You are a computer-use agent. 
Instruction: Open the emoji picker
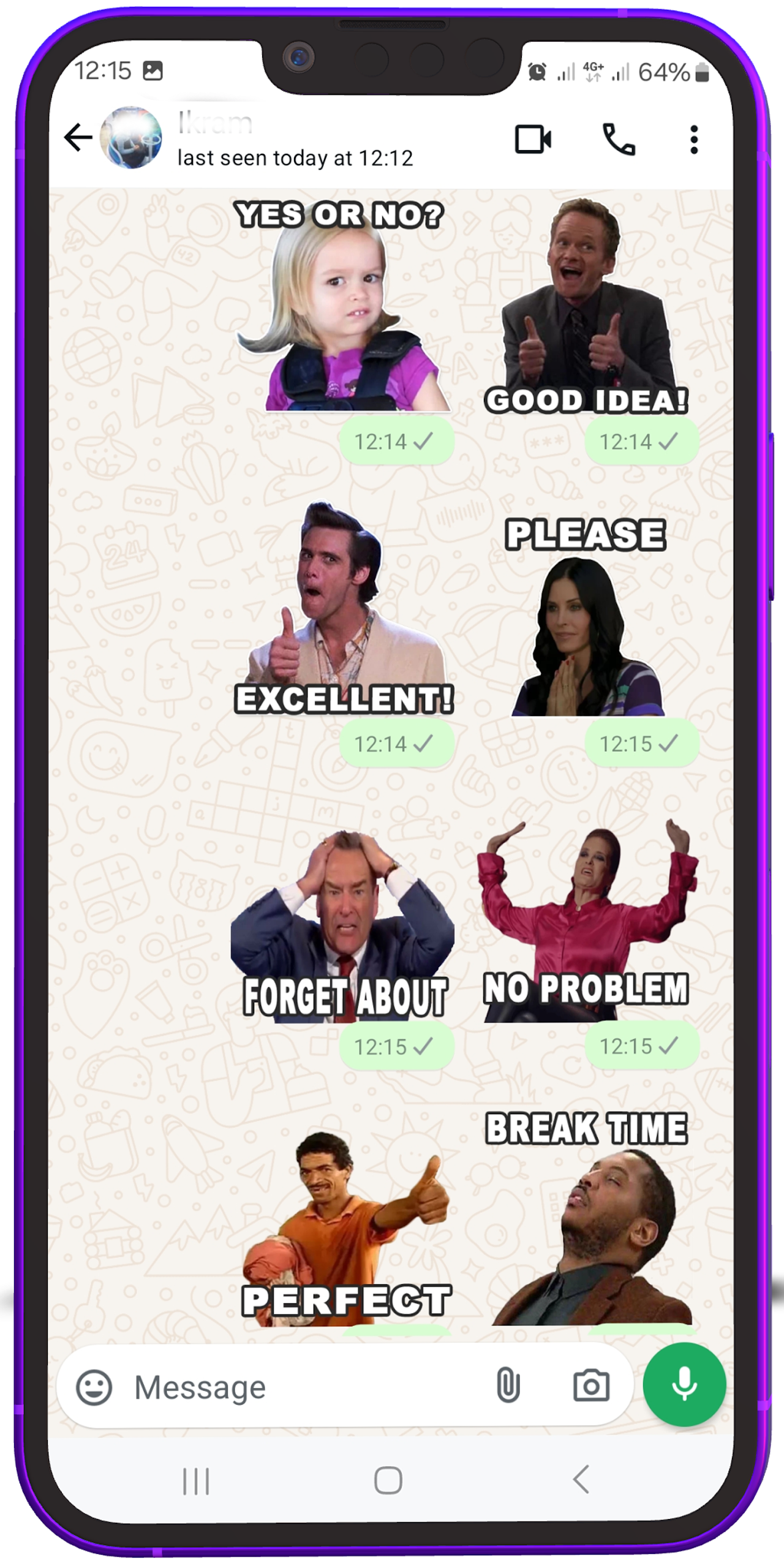click(94, 1387)
